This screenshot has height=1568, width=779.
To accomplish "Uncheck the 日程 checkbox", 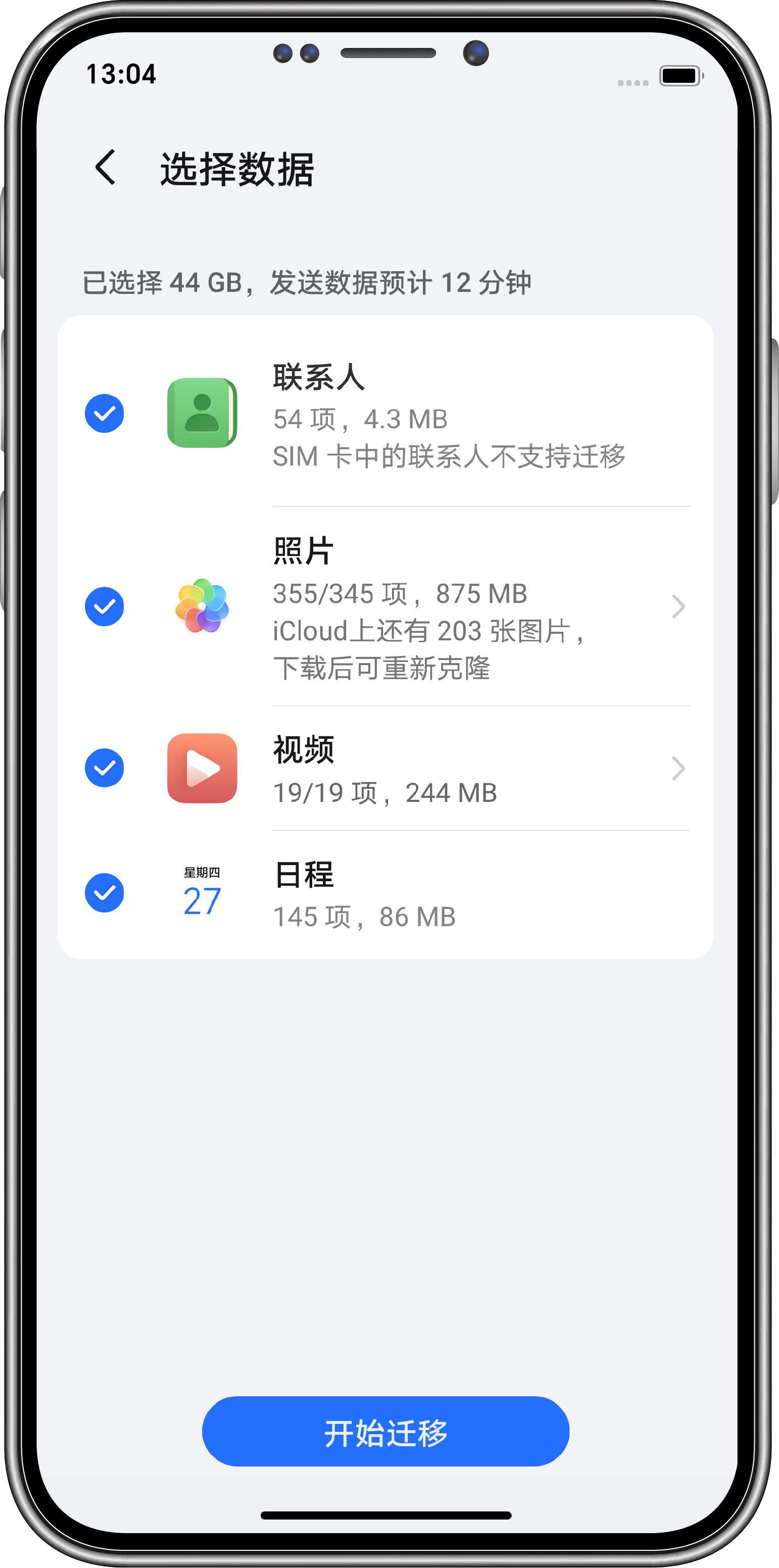I will click(104, 893).
